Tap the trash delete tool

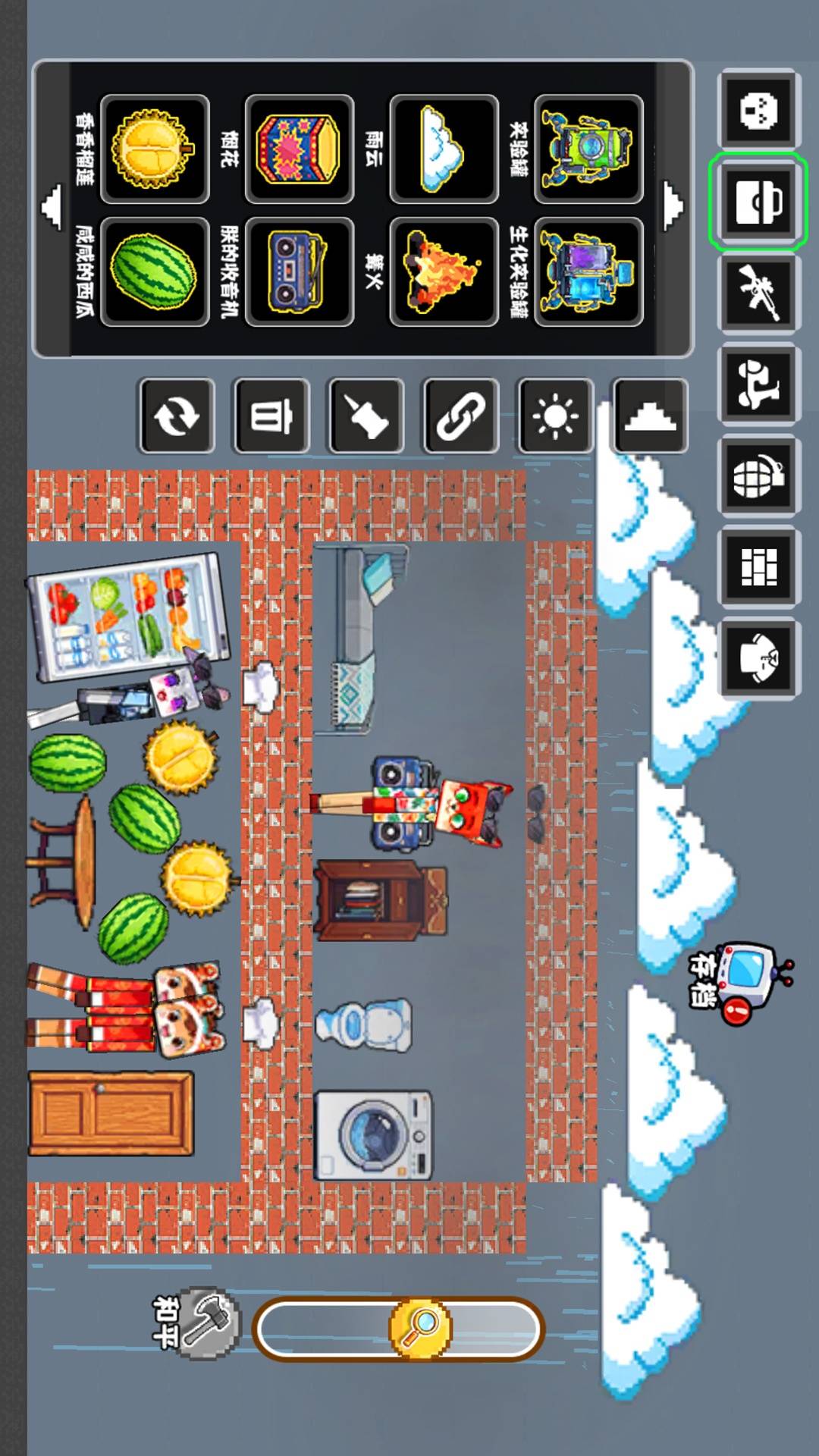271,416
